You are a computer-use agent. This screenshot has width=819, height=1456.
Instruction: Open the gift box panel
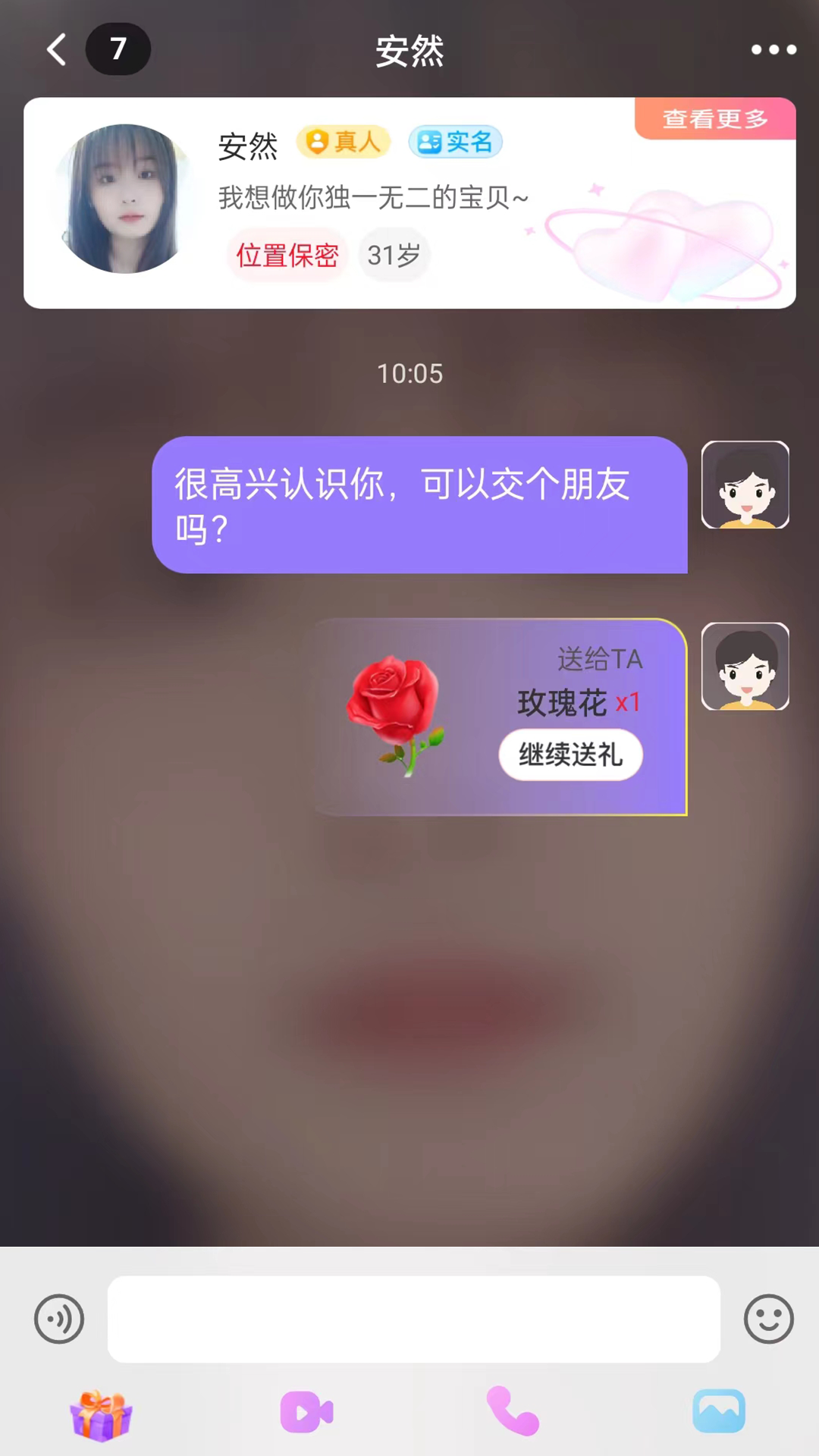pos(102,1414)
